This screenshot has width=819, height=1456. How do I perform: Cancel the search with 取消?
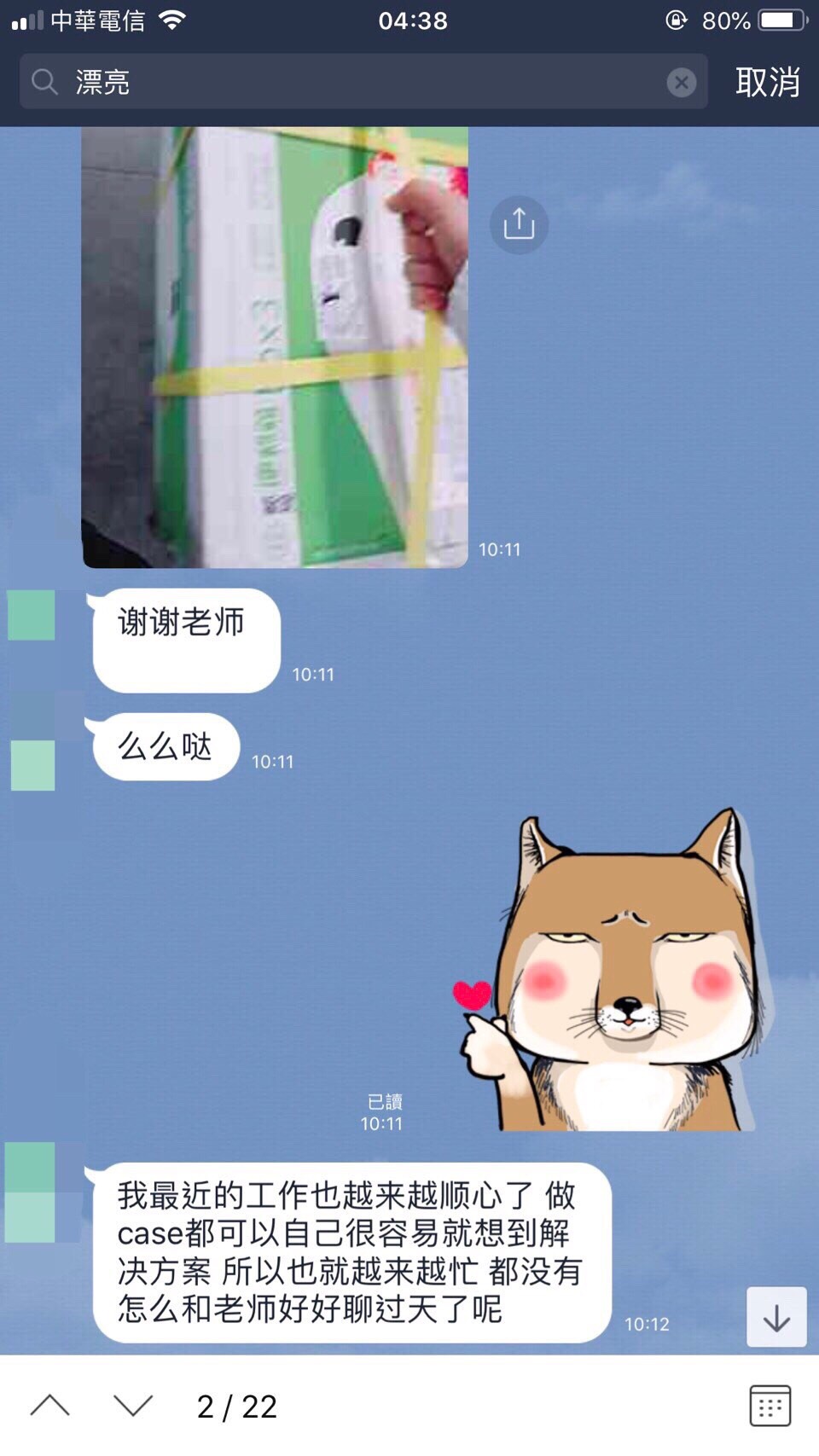767,82
